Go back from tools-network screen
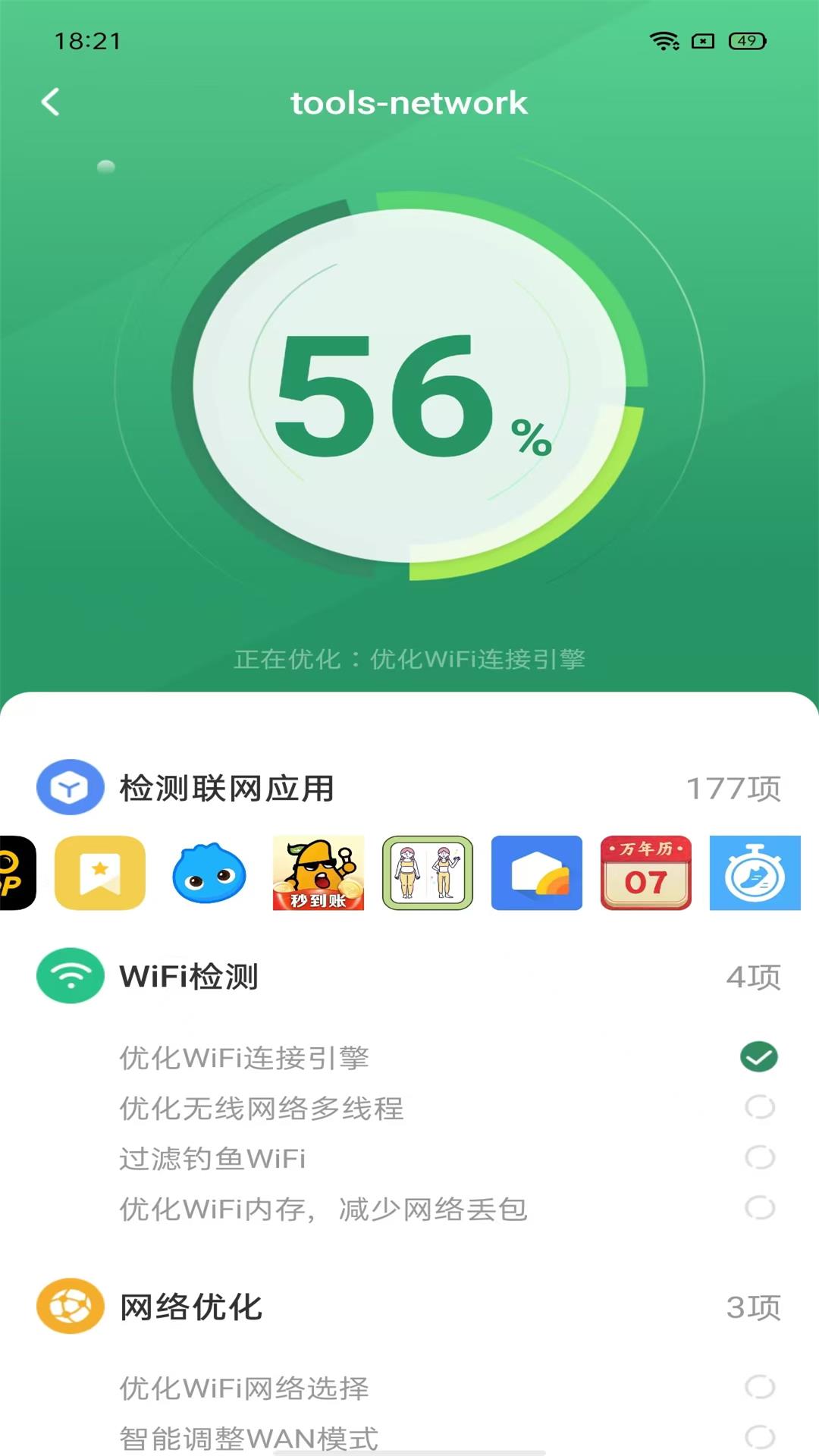 click(51, 102)
